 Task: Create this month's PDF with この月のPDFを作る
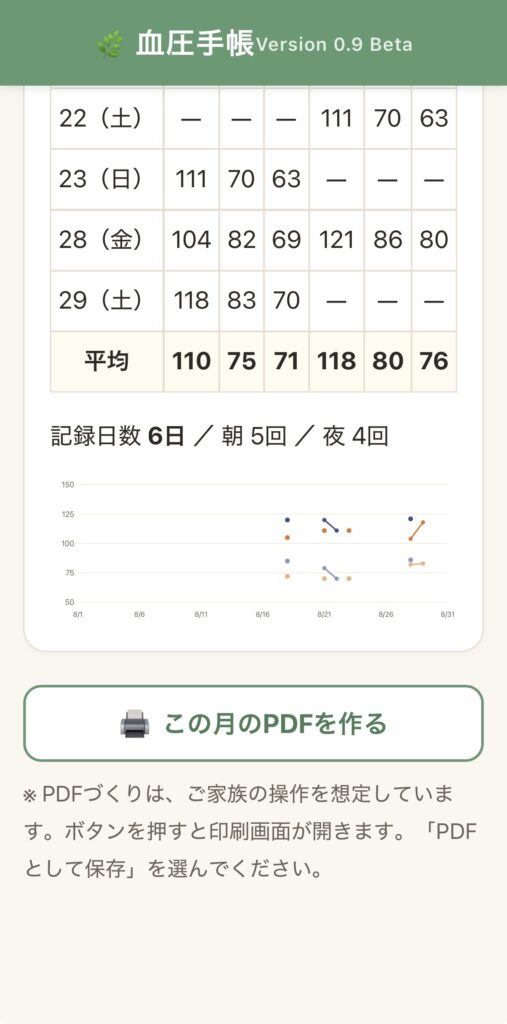[254, 723]
